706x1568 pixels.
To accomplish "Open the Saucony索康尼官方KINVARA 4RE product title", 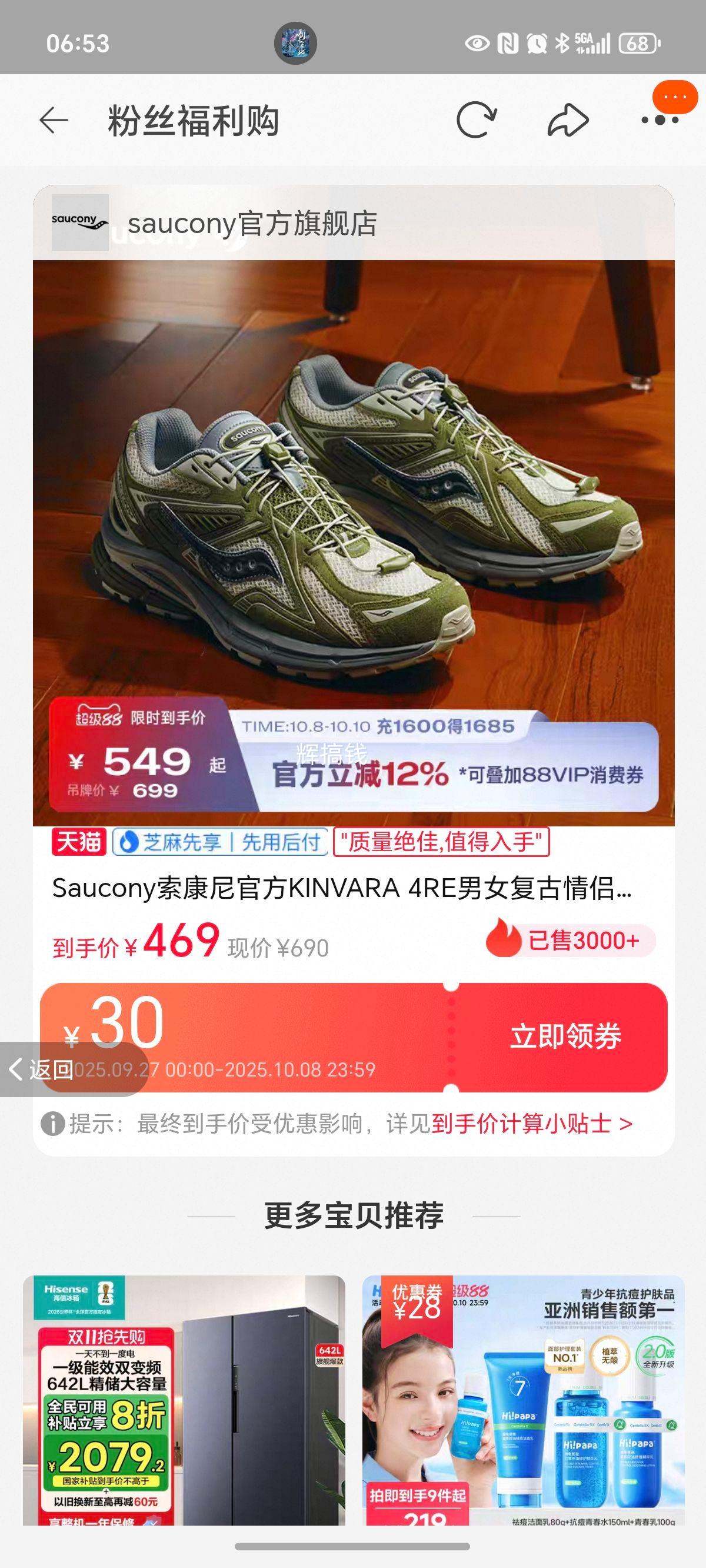I will [x=341, y=889].
